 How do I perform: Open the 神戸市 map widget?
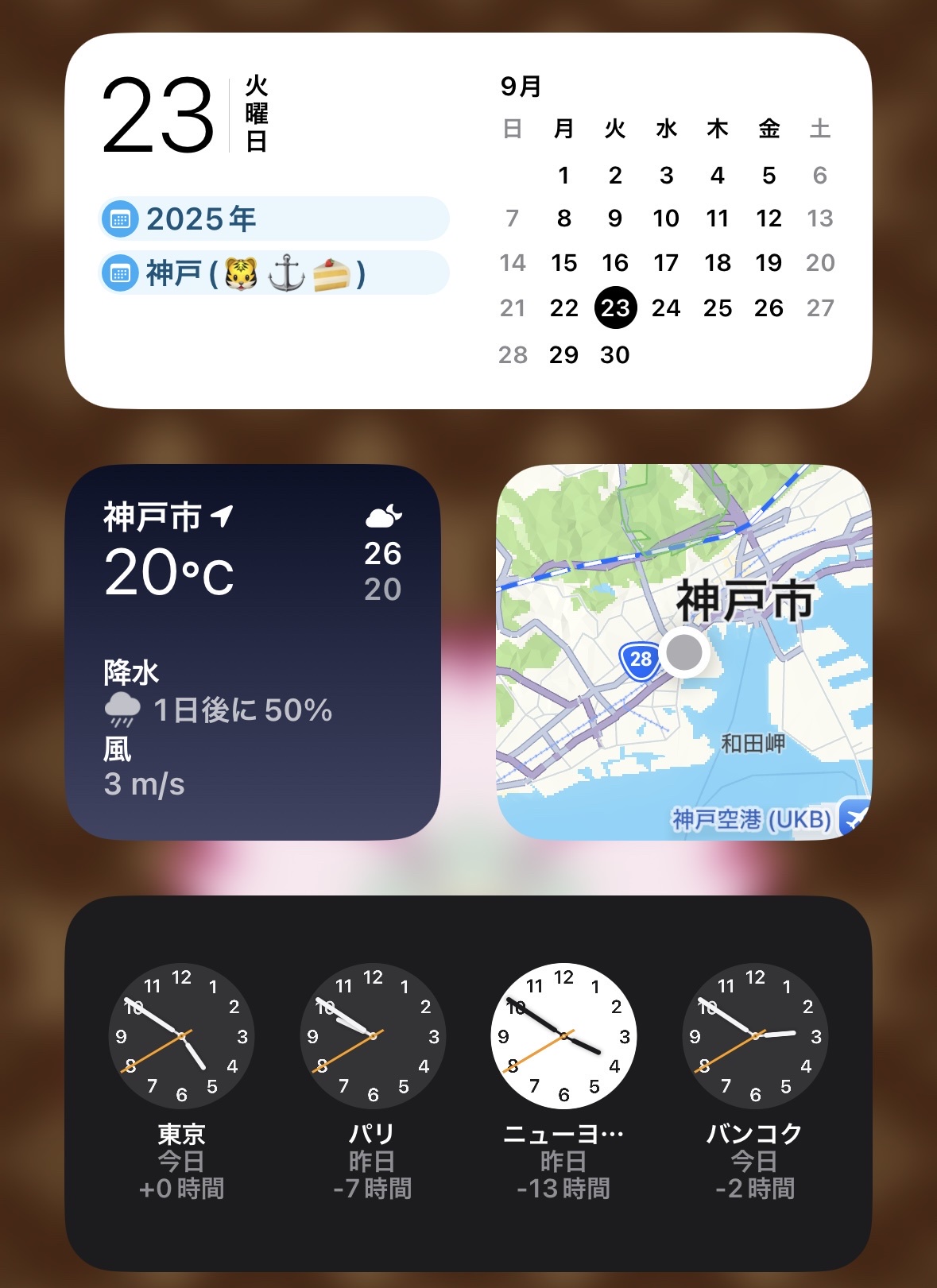point(683,652)
